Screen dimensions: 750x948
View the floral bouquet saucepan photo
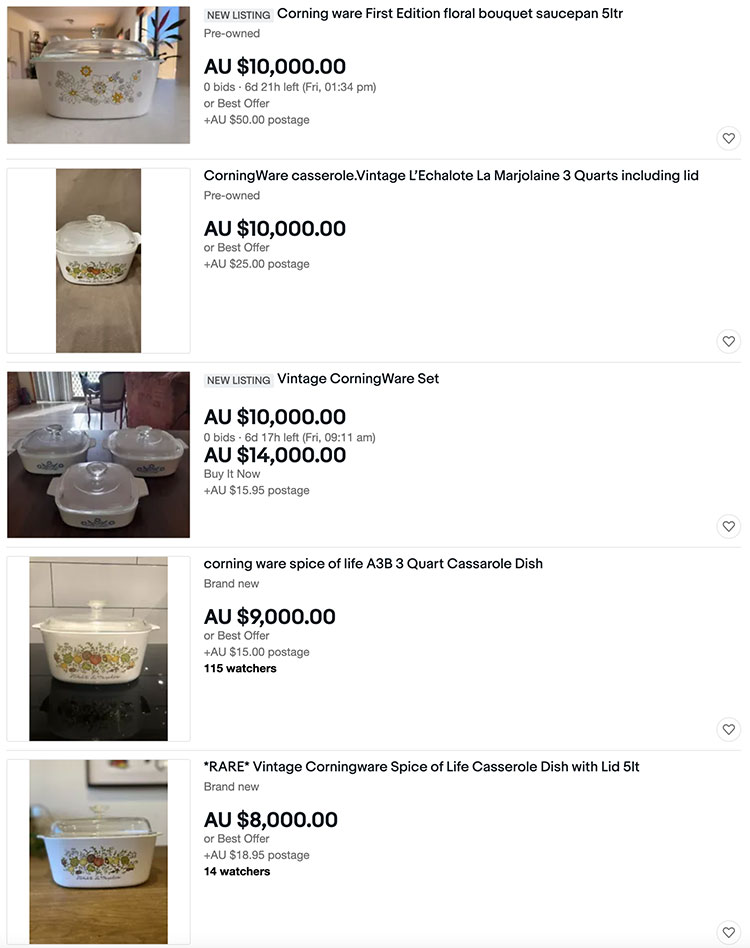[98, 75]
